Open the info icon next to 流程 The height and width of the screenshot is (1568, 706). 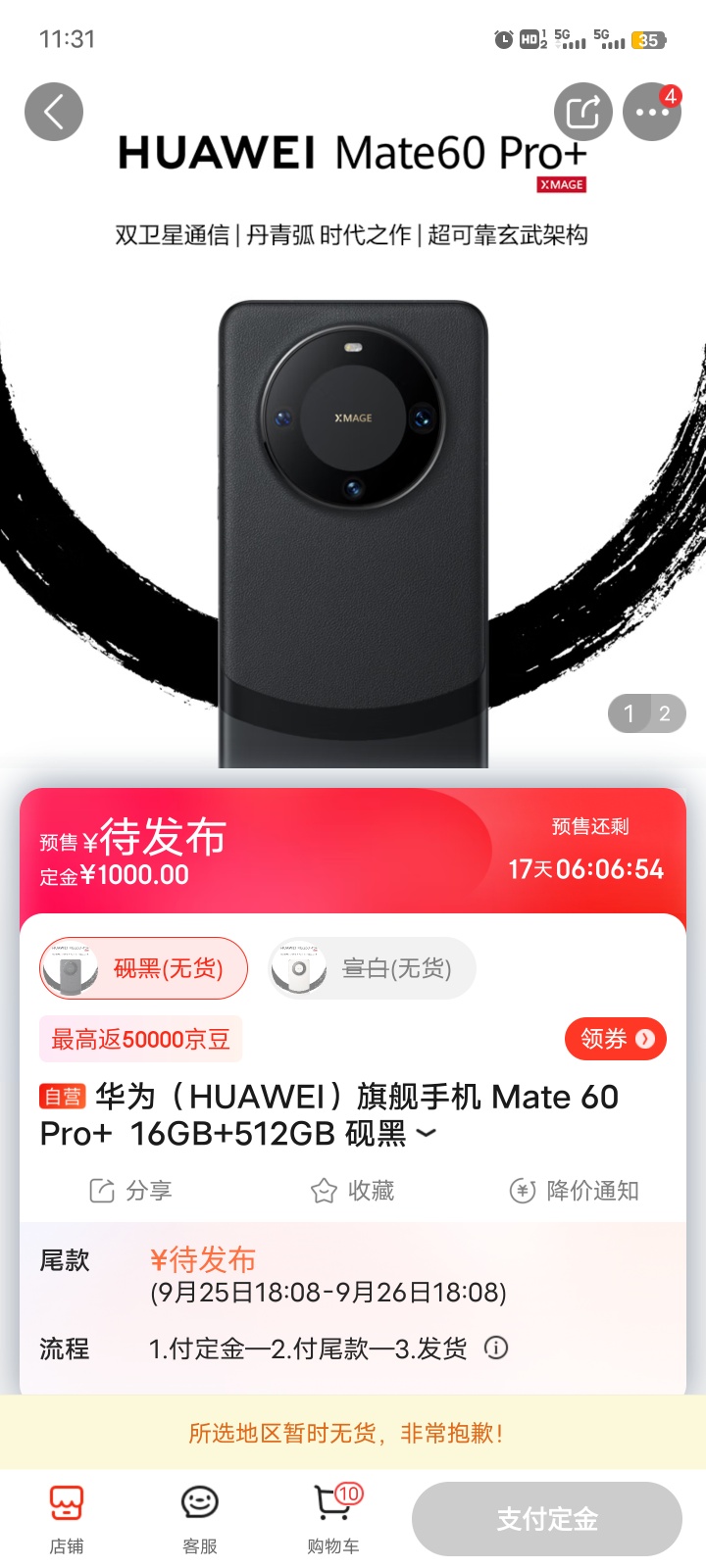point(496,1348)
